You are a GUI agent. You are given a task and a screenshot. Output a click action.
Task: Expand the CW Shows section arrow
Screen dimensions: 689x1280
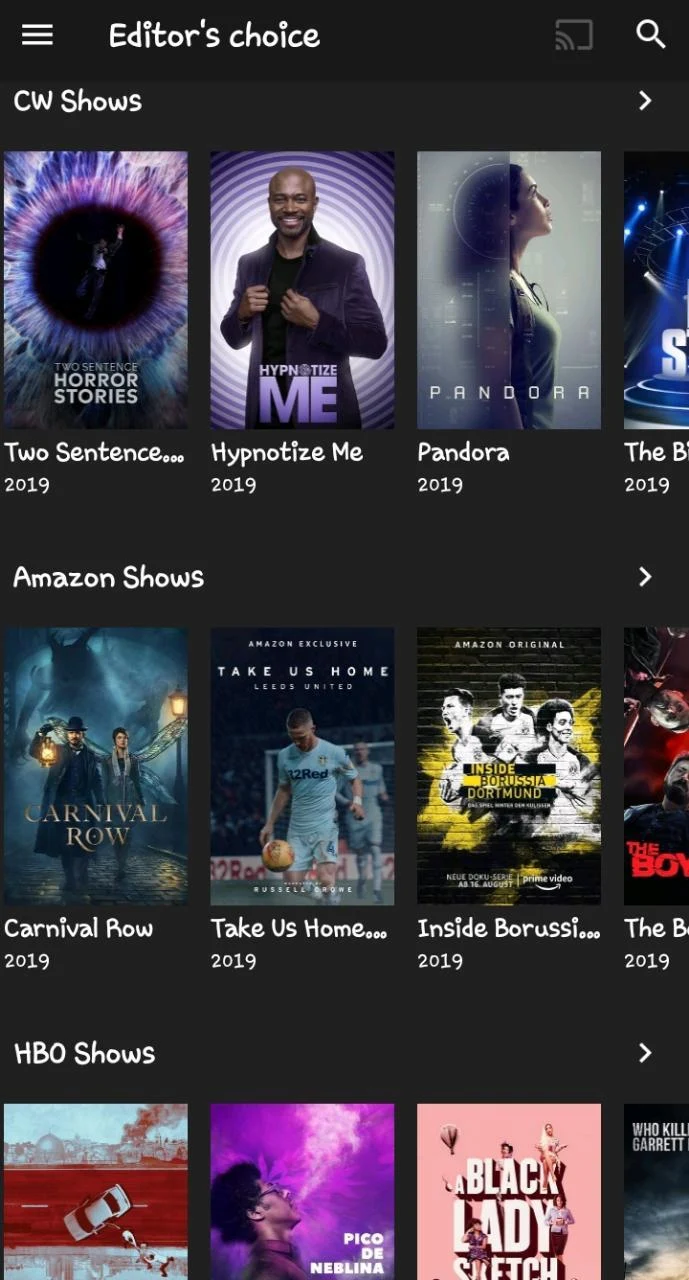pos(645,101)
